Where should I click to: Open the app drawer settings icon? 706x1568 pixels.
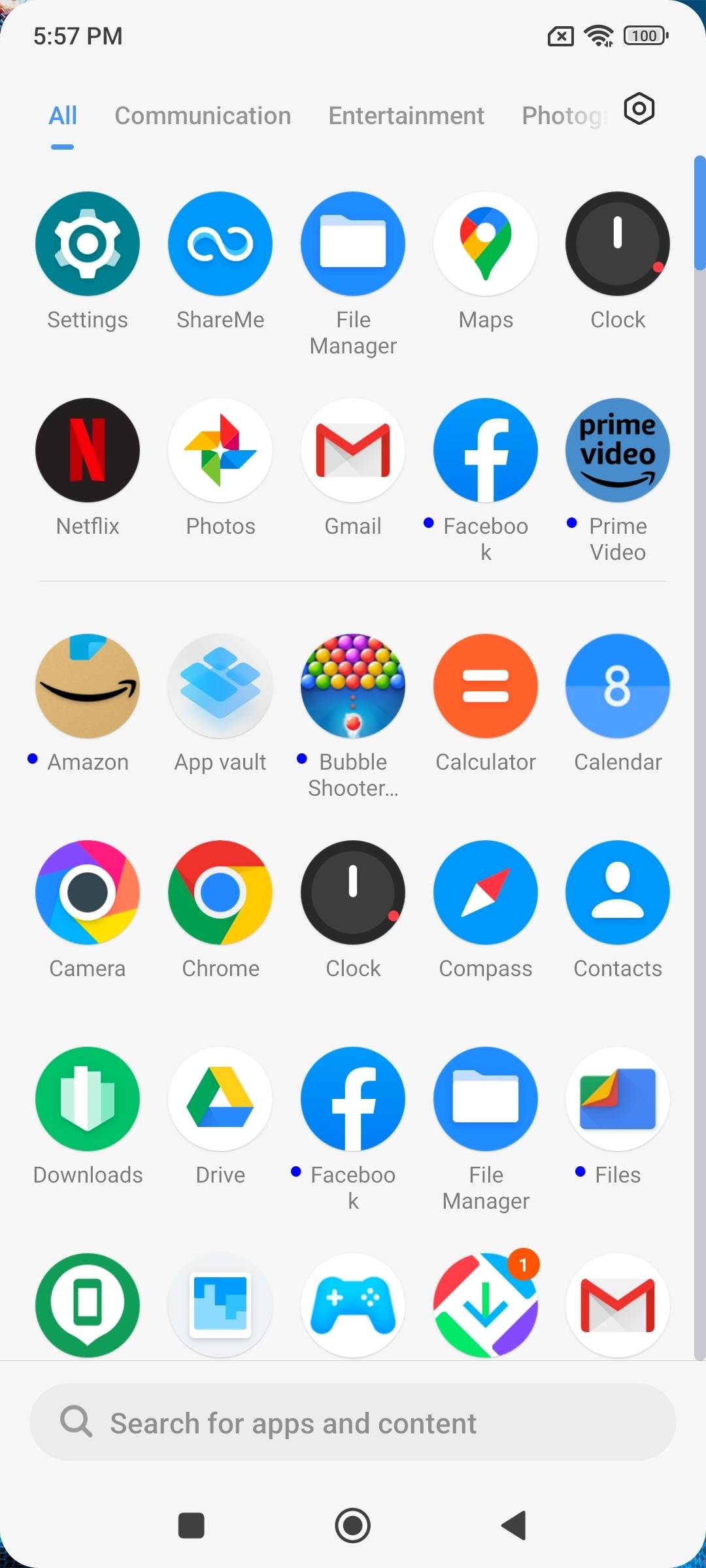click(639, 109)
